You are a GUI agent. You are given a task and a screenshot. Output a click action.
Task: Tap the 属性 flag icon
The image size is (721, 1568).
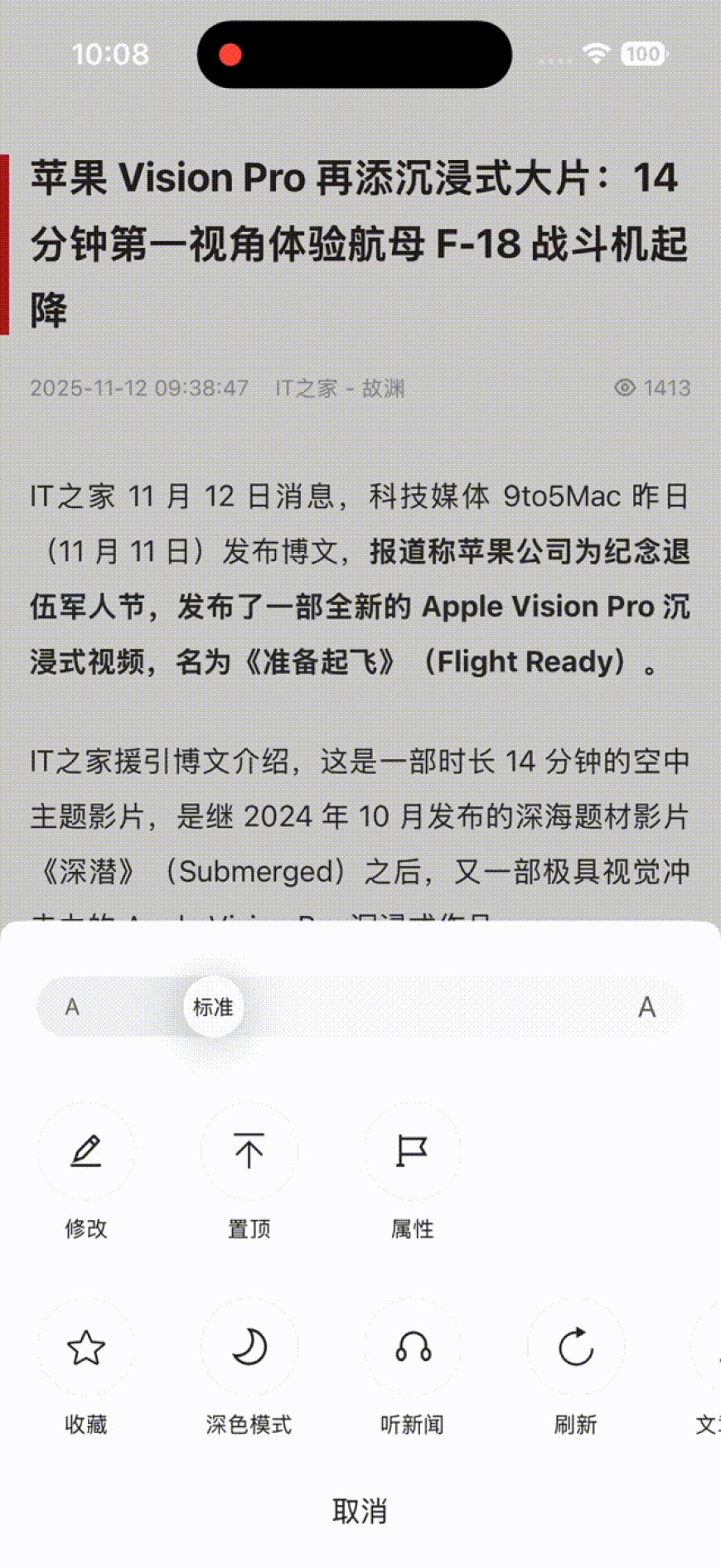click(412, 1152)
